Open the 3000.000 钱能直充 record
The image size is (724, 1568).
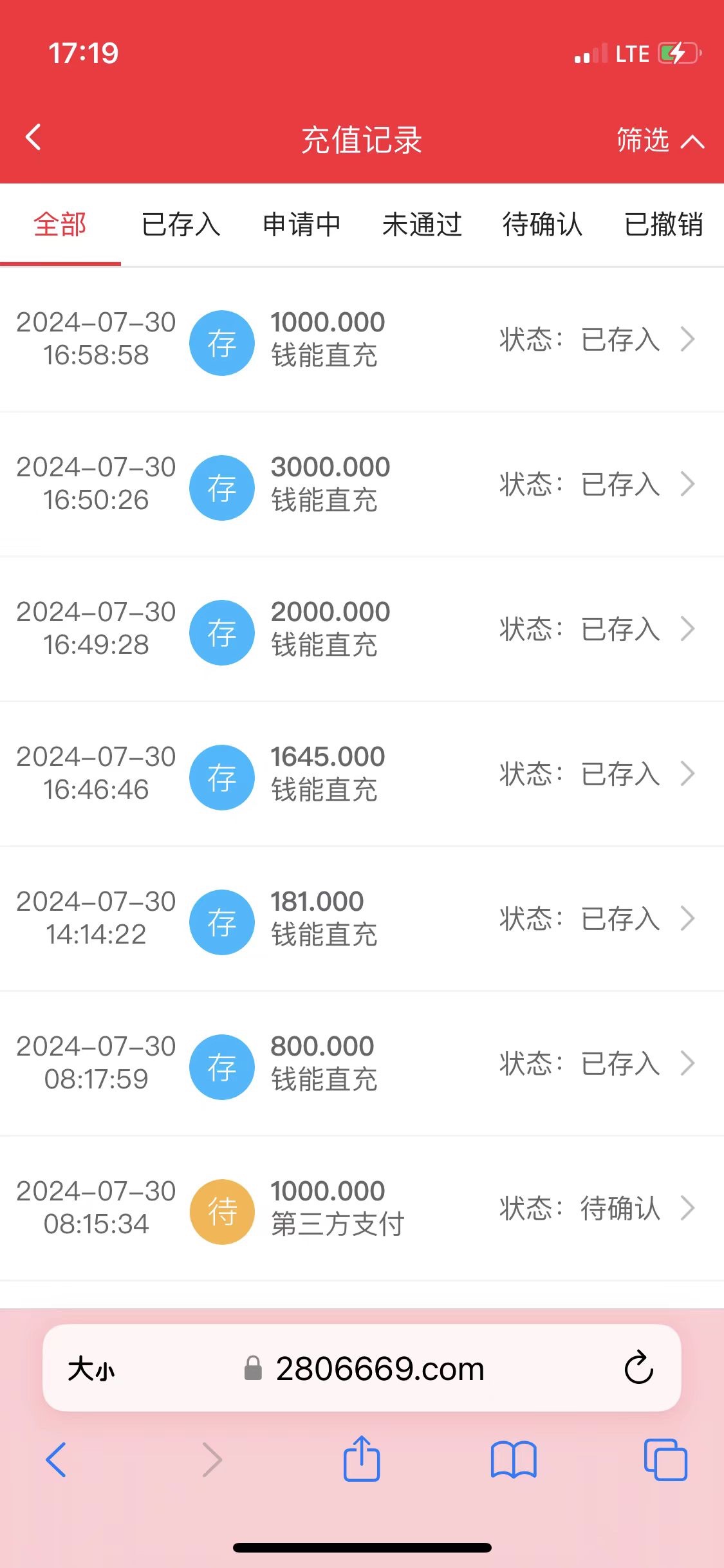[x=362, y=484]
